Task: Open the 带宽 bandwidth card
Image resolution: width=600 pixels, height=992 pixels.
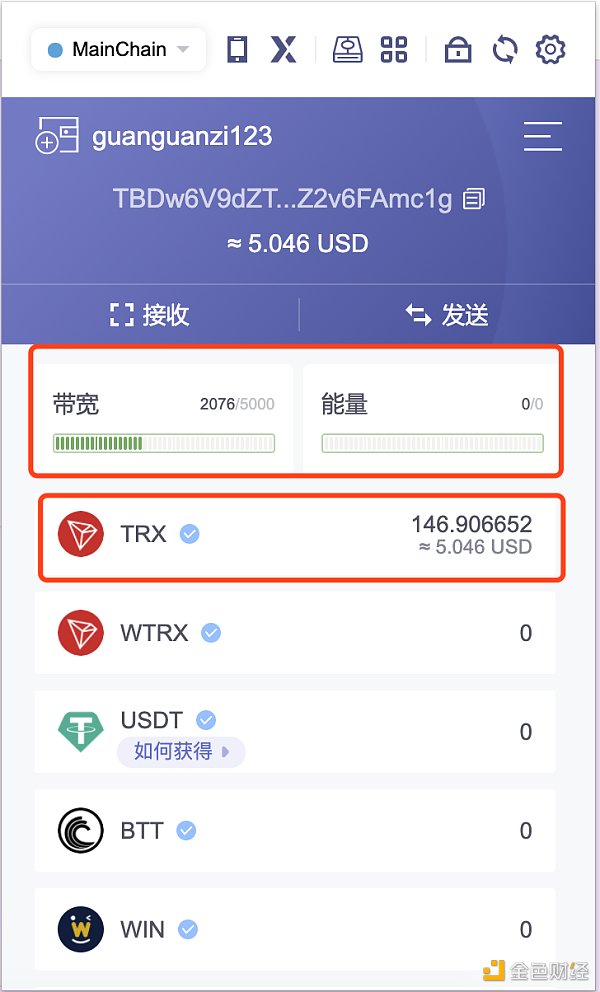Action: (x=164, y=420)
